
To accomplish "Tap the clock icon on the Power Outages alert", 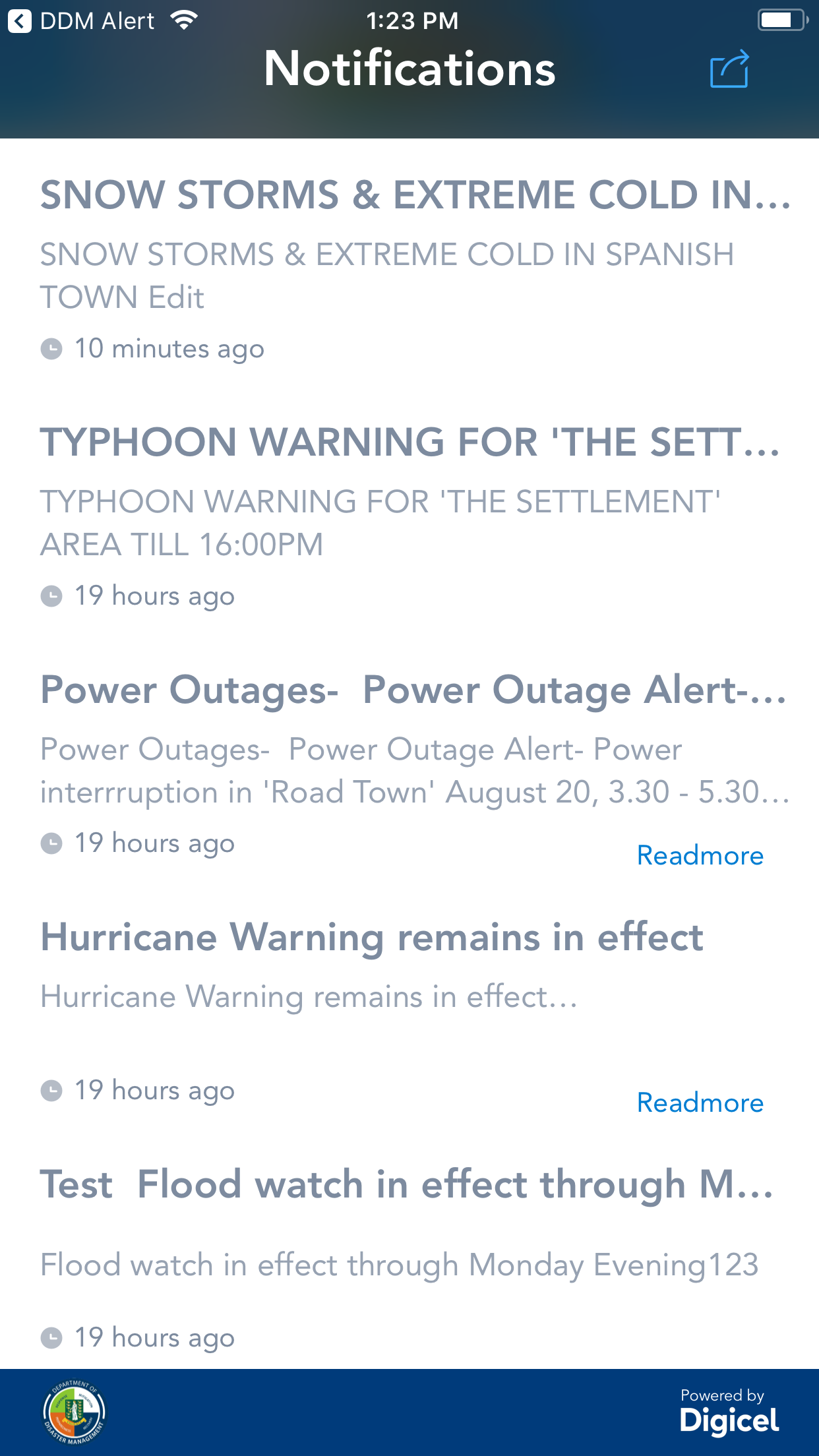I will pyautogui.click(x=52, y=842).
